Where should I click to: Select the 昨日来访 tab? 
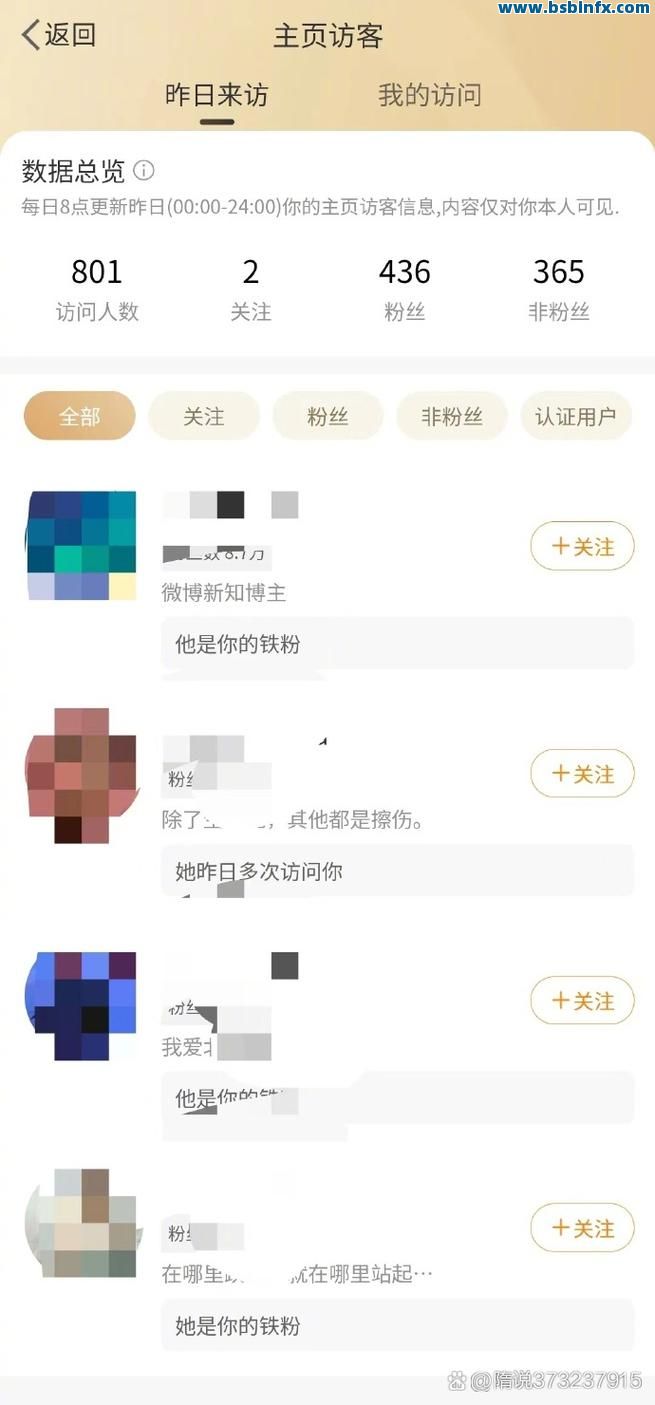[x=216, y=95]
